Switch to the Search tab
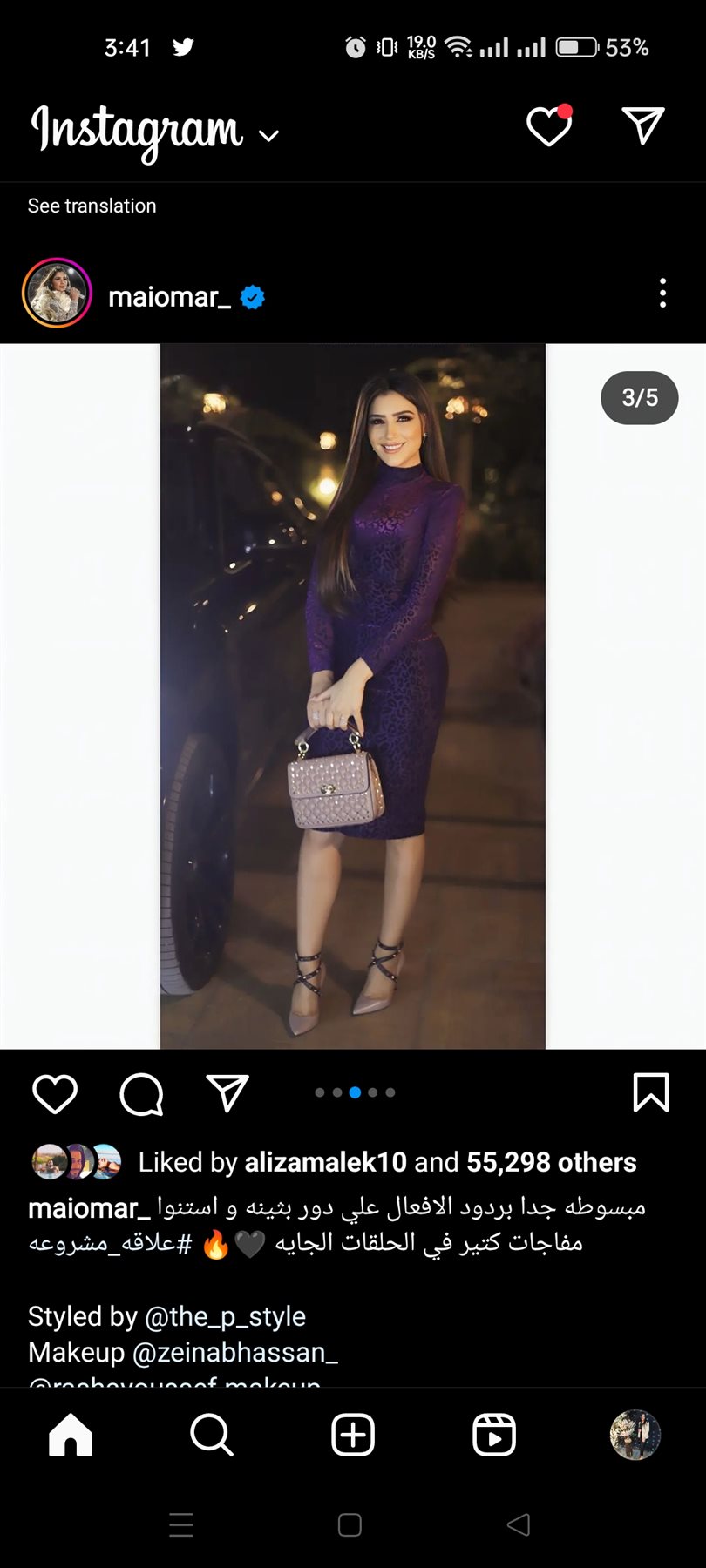The height and width of the screenshot is (1568, 706). click(211, 1435)
